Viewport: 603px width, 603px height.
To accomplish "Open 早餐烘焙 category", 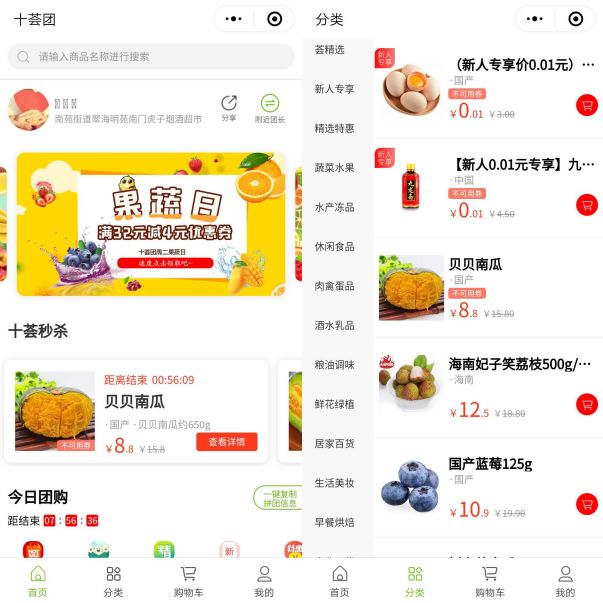I will pos(334,522).
